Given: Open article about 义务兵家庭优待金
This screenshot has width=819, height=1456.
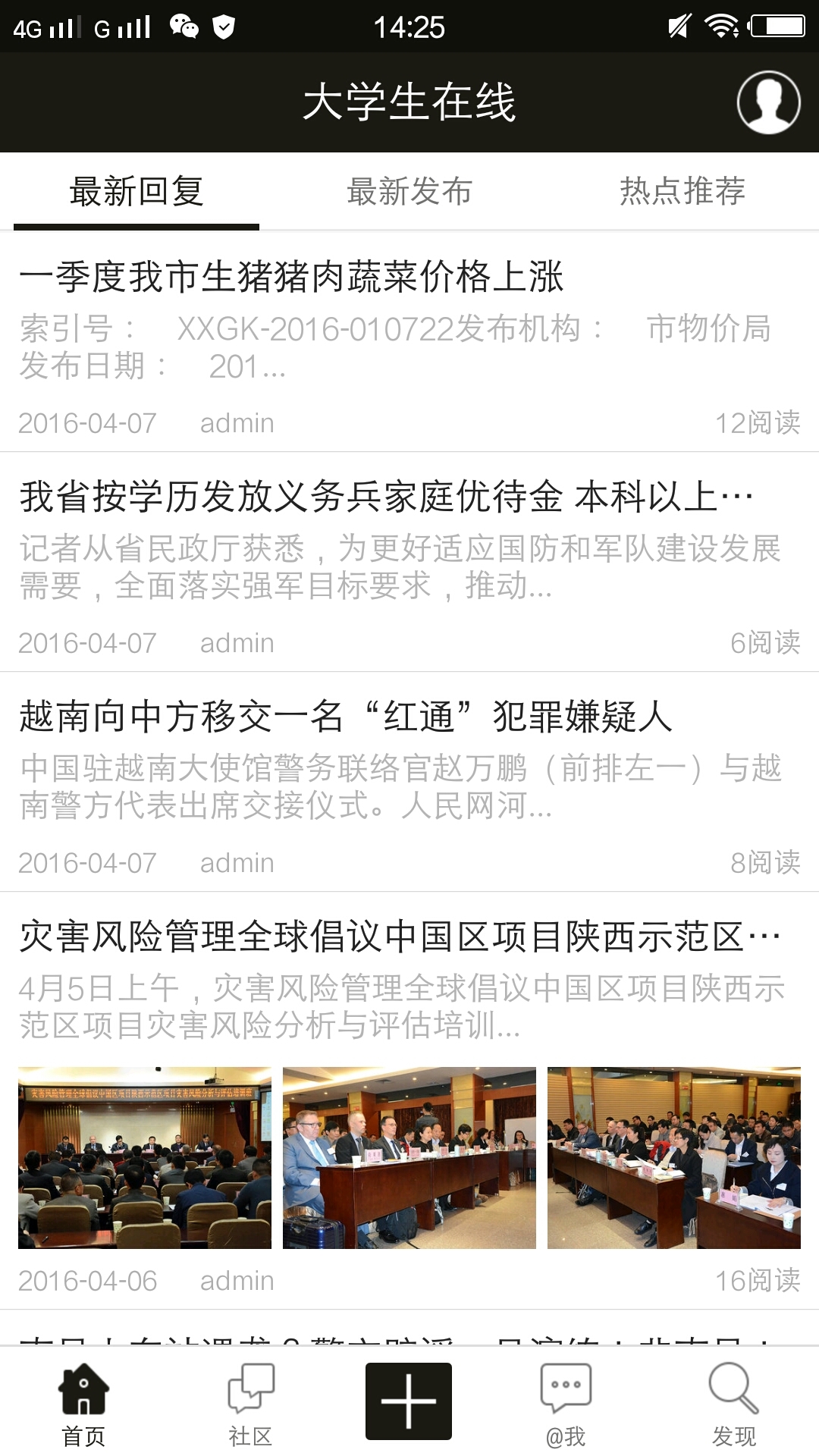Looking at the screenshot, I should pos(387,497).
